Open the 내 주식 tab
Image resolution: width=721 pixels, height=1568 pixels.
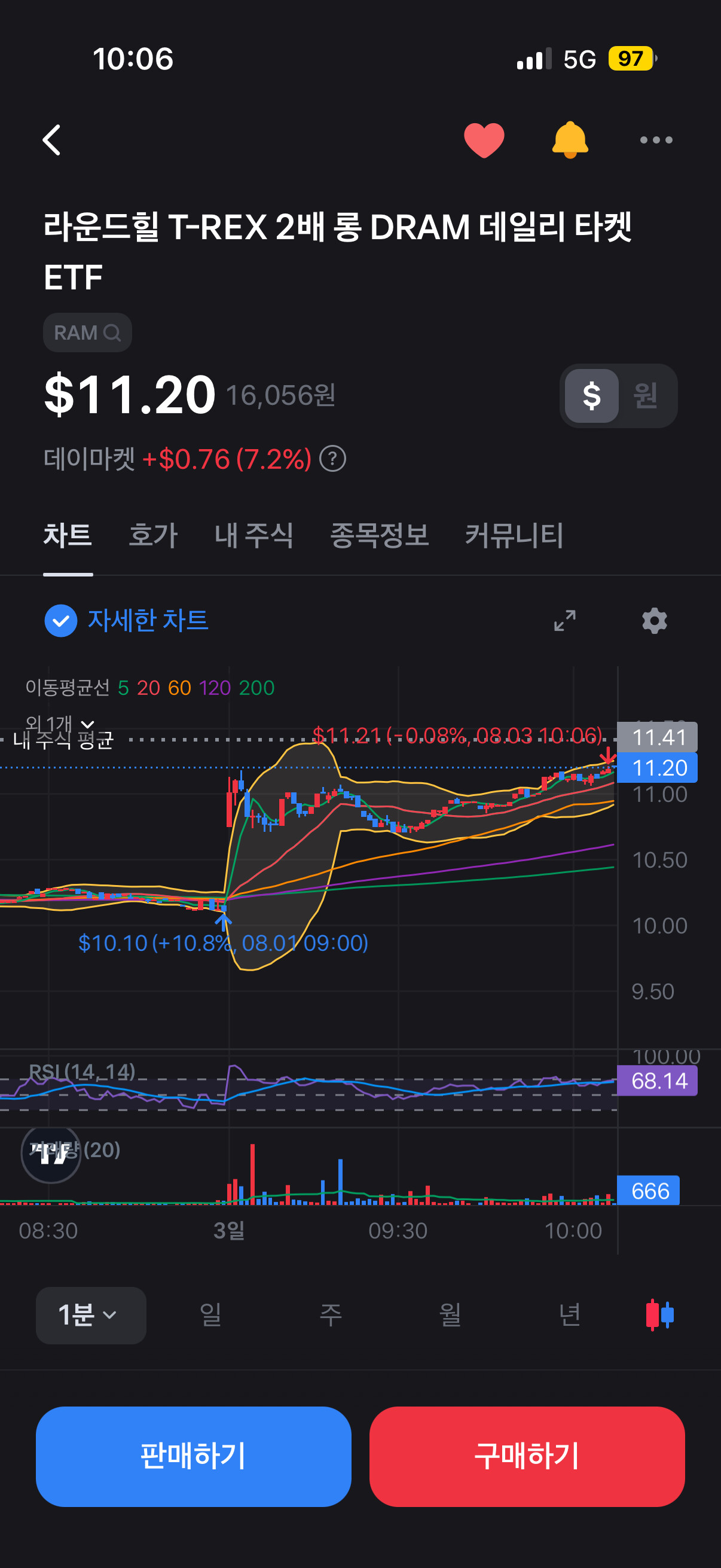253,535
